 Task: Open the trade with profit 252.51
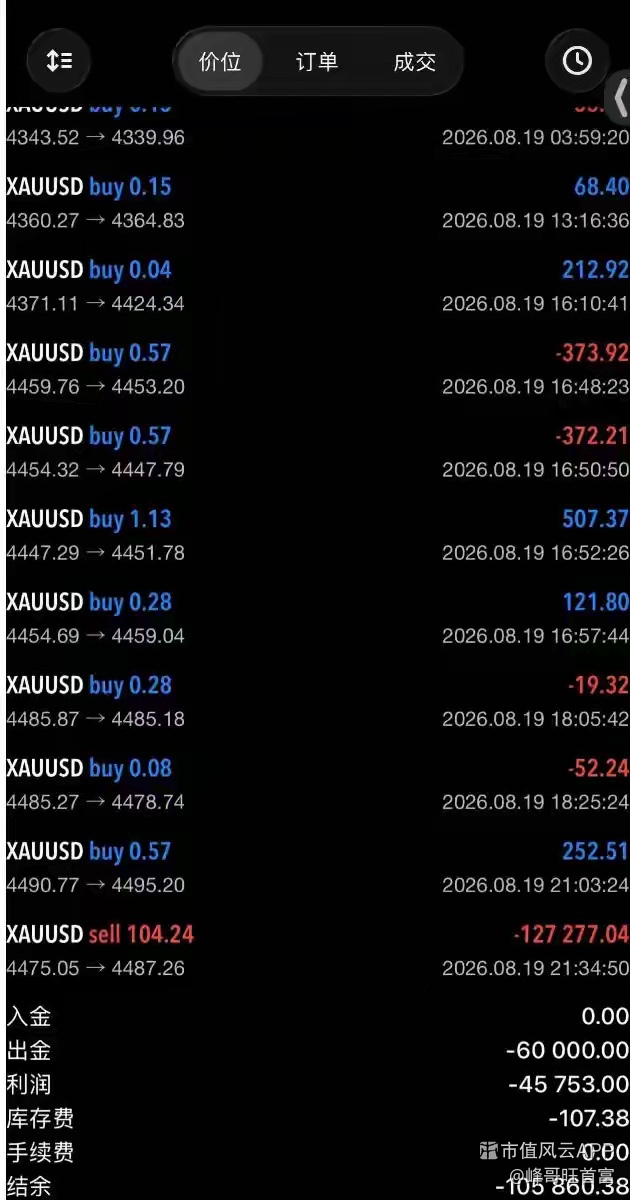pyautogui.click(x=318, y=867)
